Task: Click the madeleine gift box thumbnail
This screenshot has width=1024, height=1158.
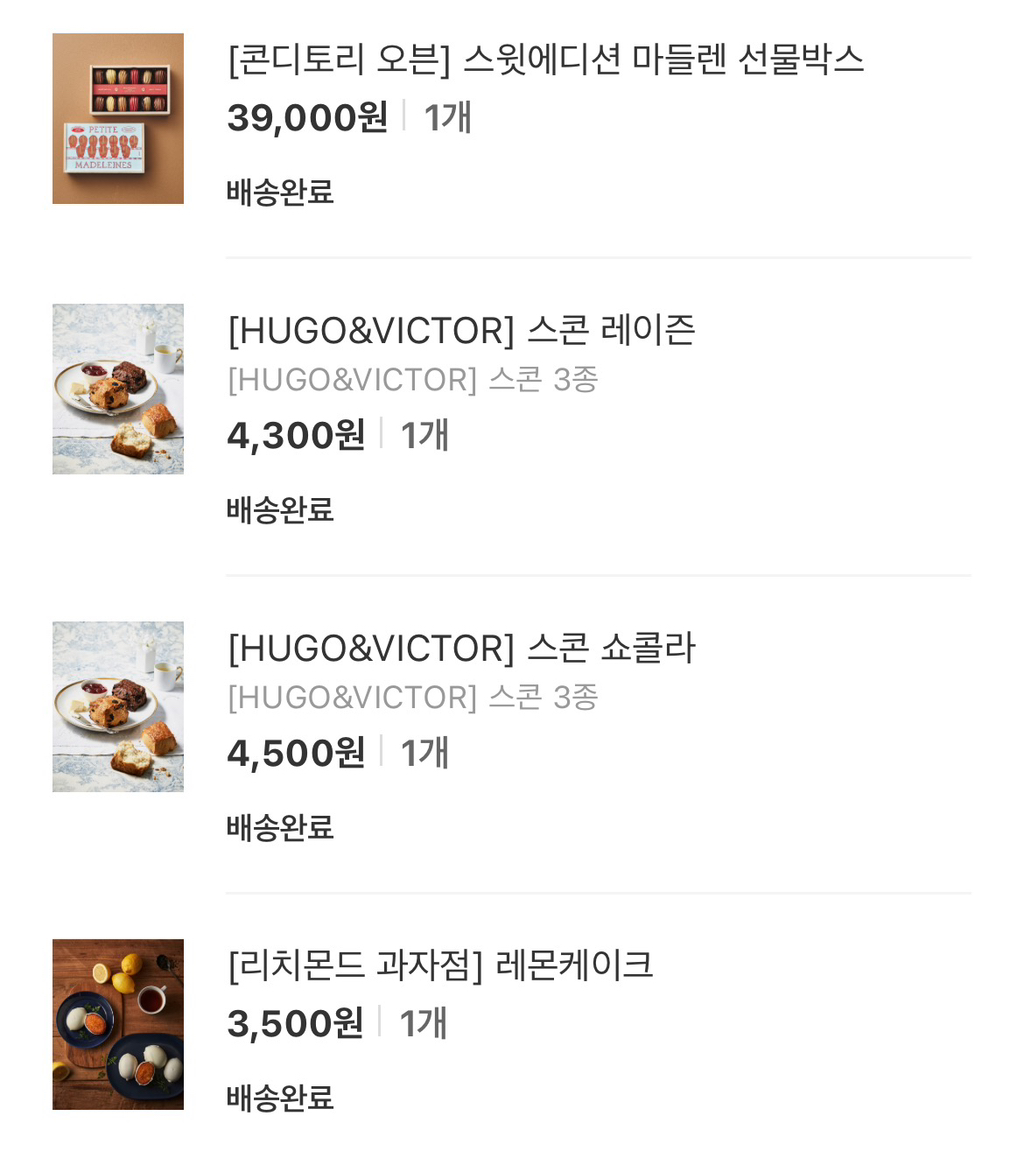Action: [117, 117]
